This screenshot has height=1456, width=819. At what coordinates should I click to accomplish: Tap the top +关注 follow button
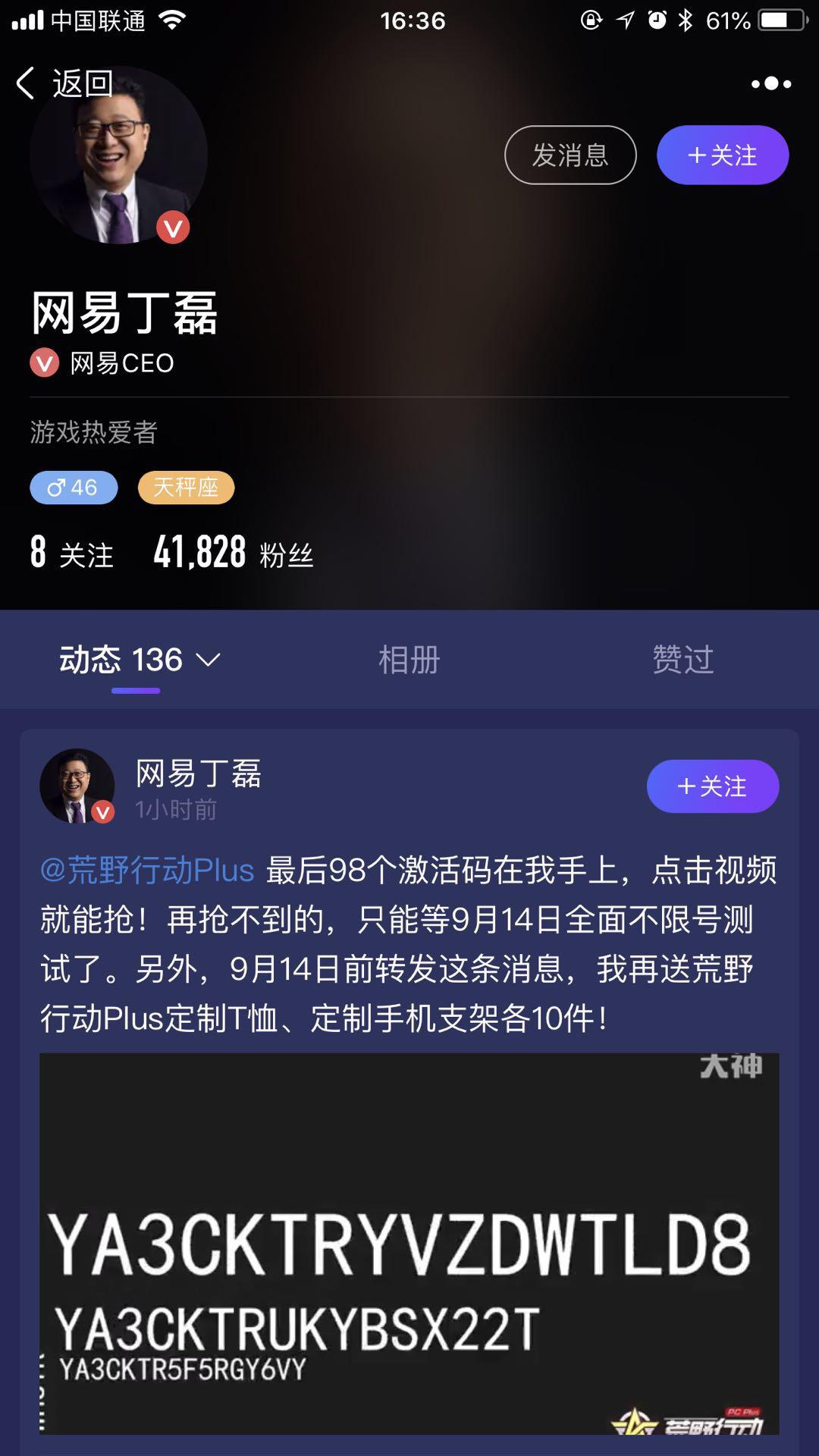click(x=722, y=155)
